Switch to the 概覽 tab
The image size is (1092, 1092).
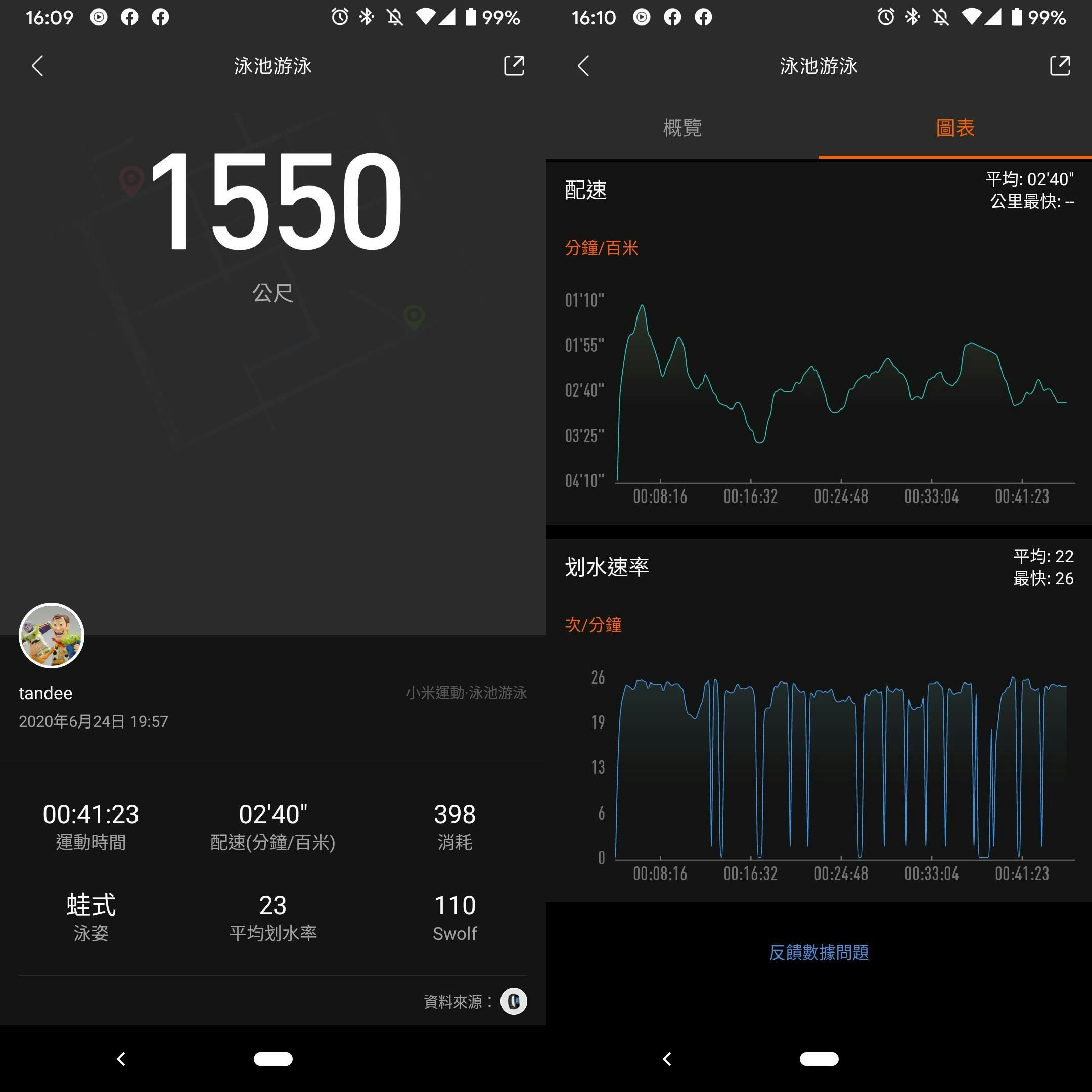click(x=682, y=128)
